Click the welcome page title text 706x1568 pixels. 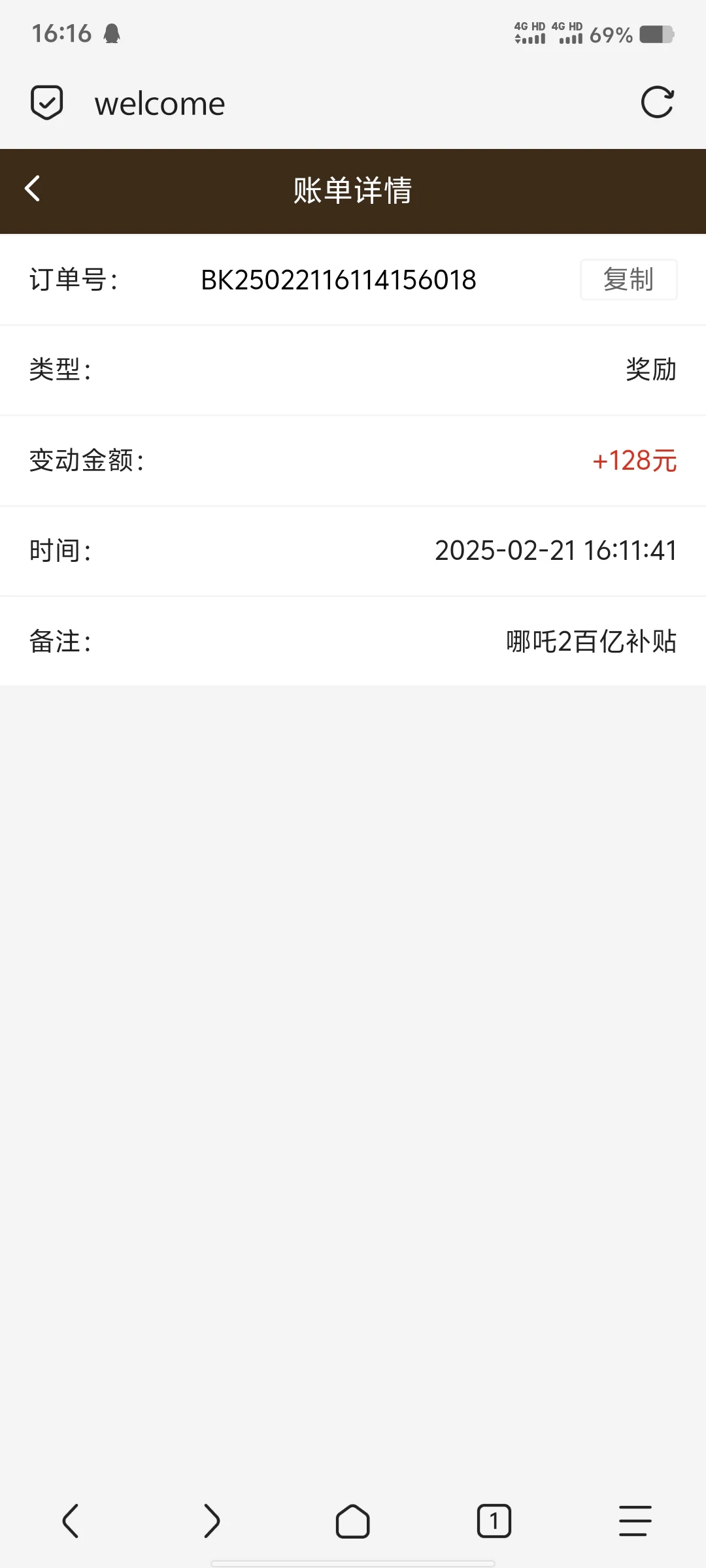[160, 103]
